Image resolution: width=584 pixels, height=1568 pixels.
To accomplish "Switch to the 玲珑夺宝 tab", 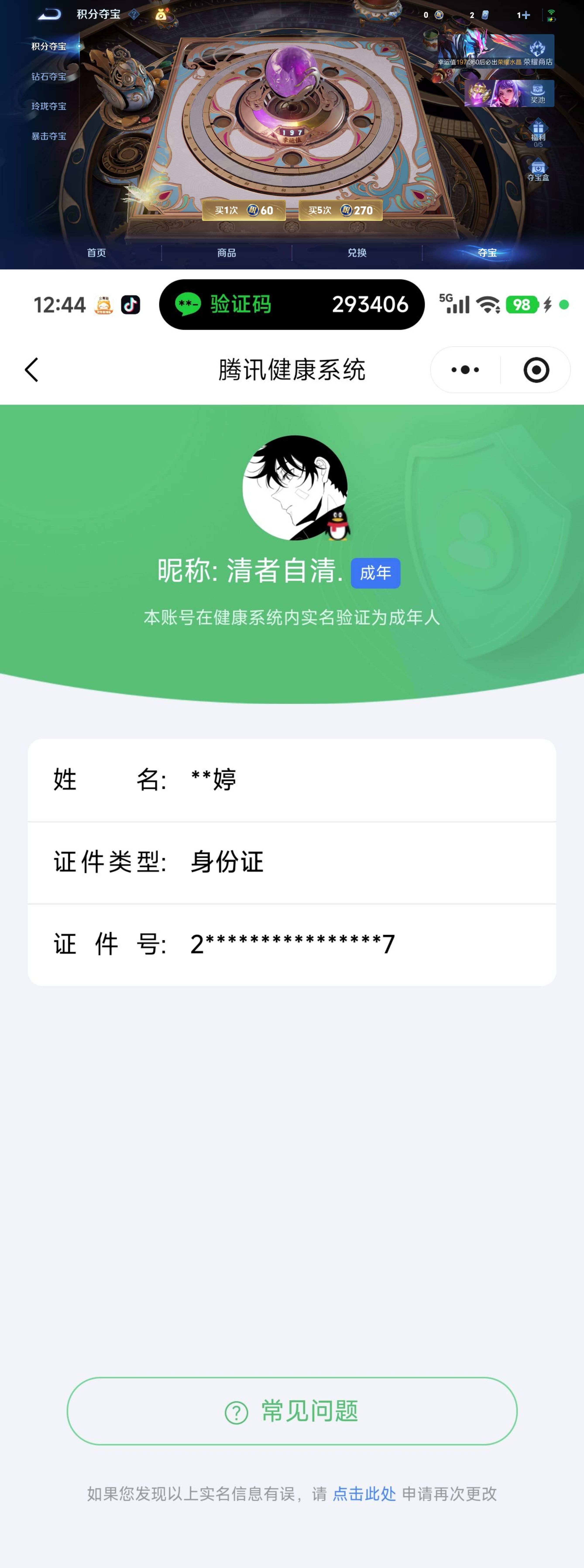I will [49, 106].
